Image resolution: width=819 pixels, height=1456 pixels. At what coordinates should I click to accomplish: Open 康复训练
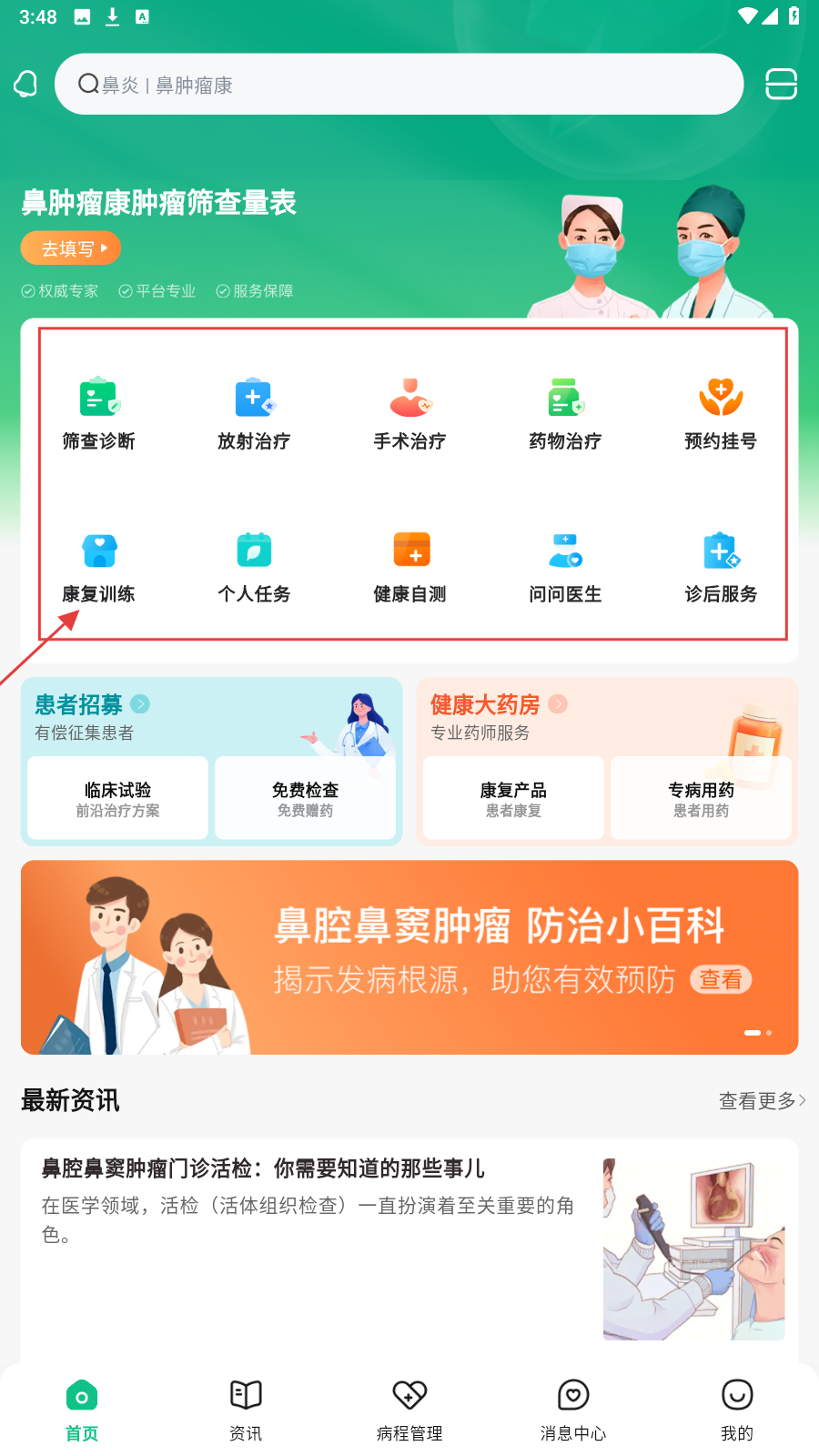tap(98, 568)
